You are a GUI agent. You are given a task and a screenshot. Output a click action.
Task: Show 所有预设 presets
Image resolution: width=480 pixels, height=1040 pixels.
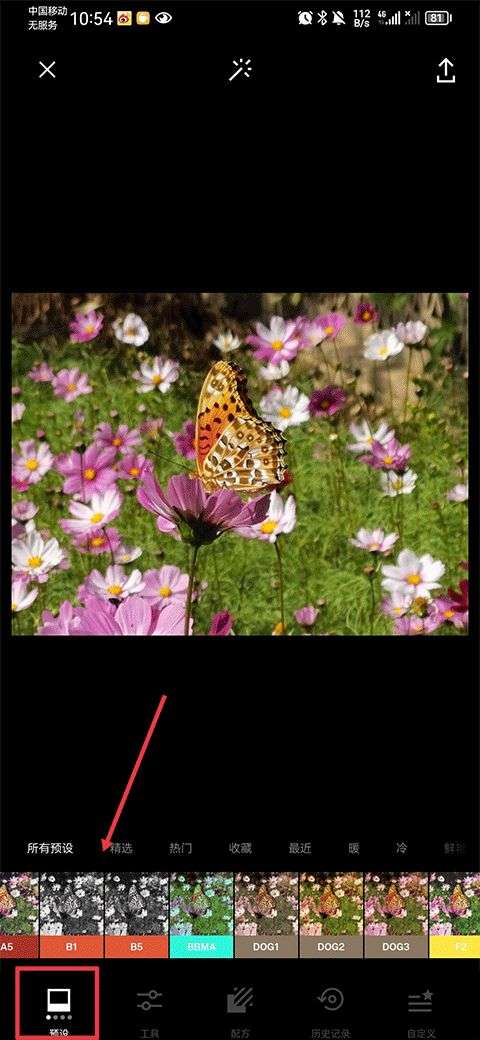pos(50,848)
